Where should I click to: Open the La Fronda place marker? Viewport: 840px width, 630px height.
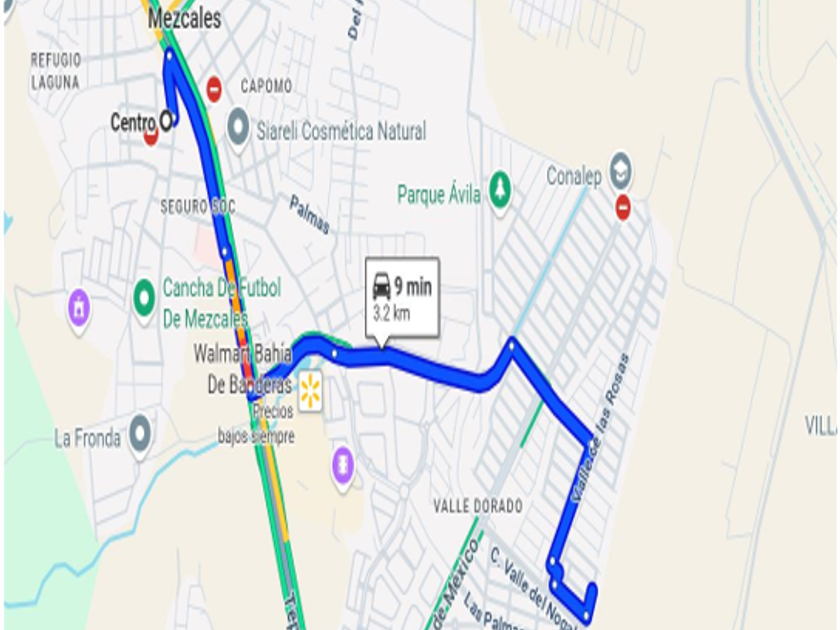139,434
